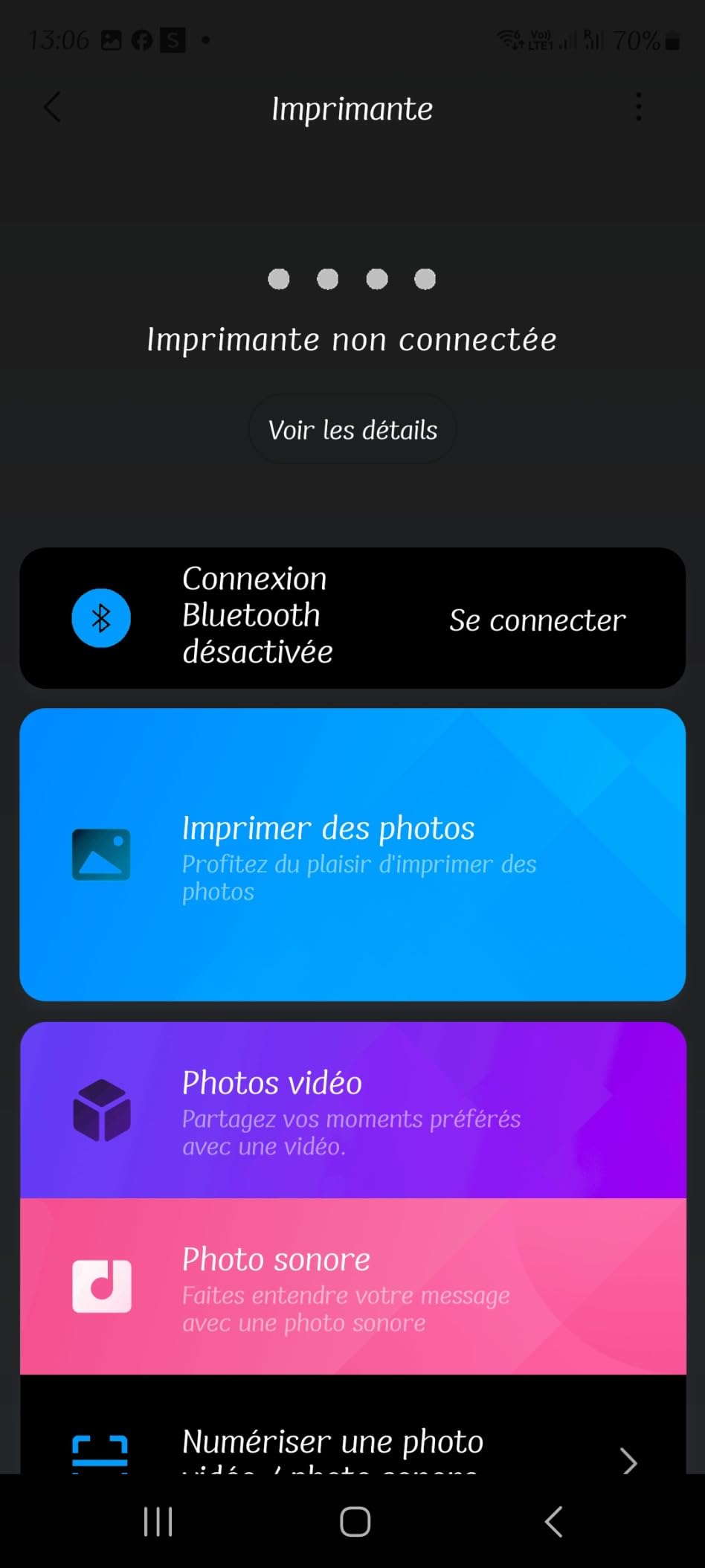Tap the Voir les détails button

(352, 428)
